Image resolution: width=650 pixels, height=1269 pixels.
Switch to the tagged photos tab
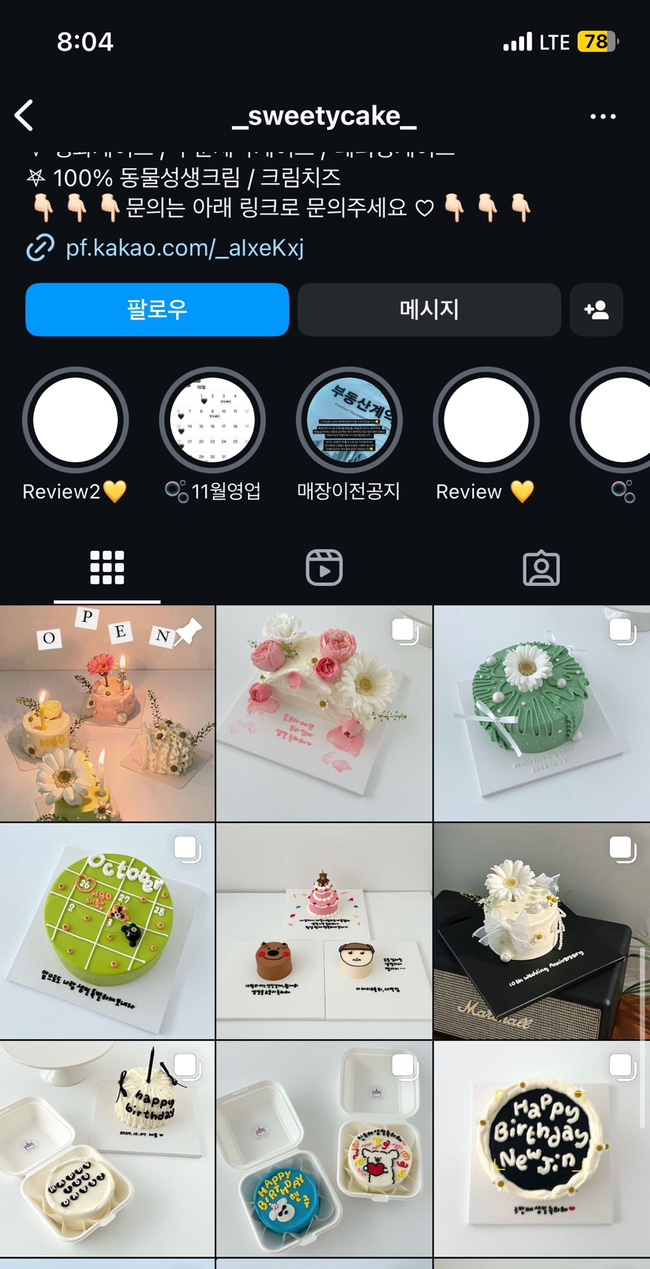pyautogui.click(x=541, y=568)
